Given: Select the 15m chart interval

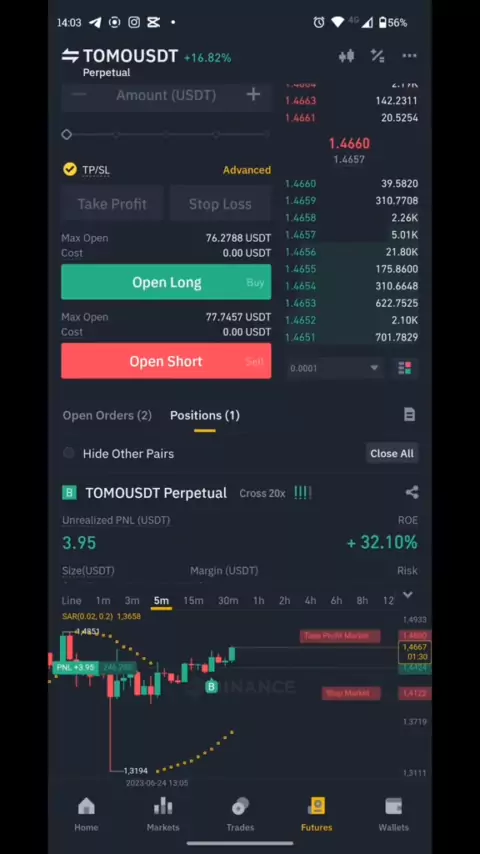Looking at the screenshot, I should pos(193,600).
